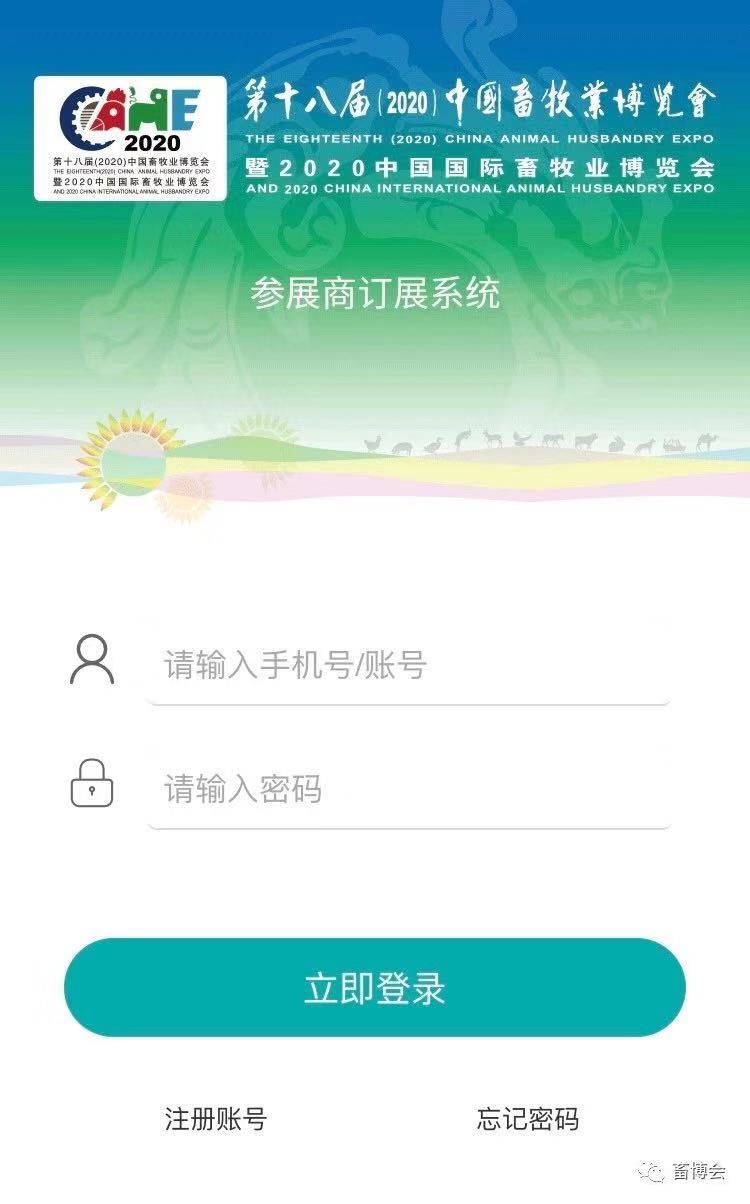The width and height of the screenshot is (750, 1204).
Task: Log in with the 立即登录 button
Action: [375, 987]
